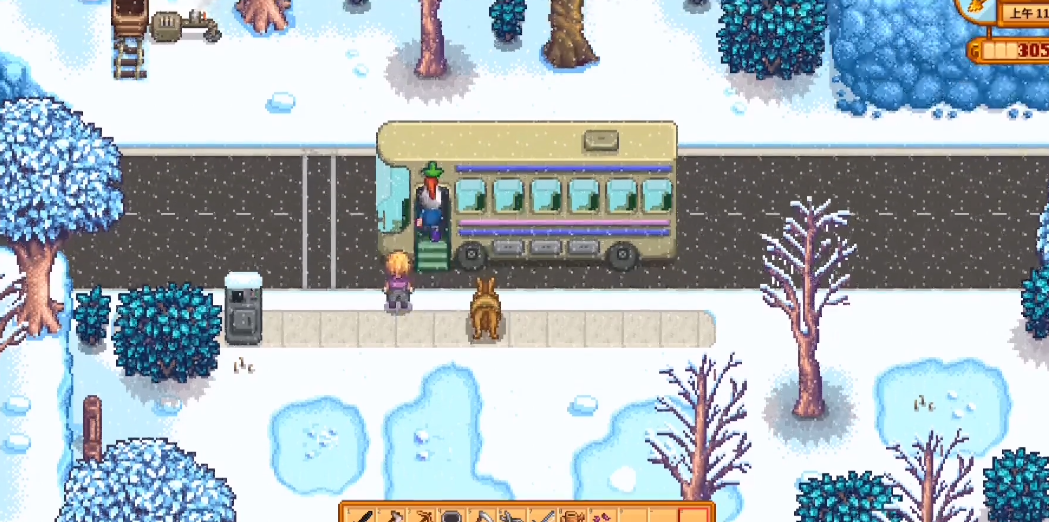Select the watering can in hotbar slot 8
The width and height of the screenshot is (1049, 522).
pos(573,516)
